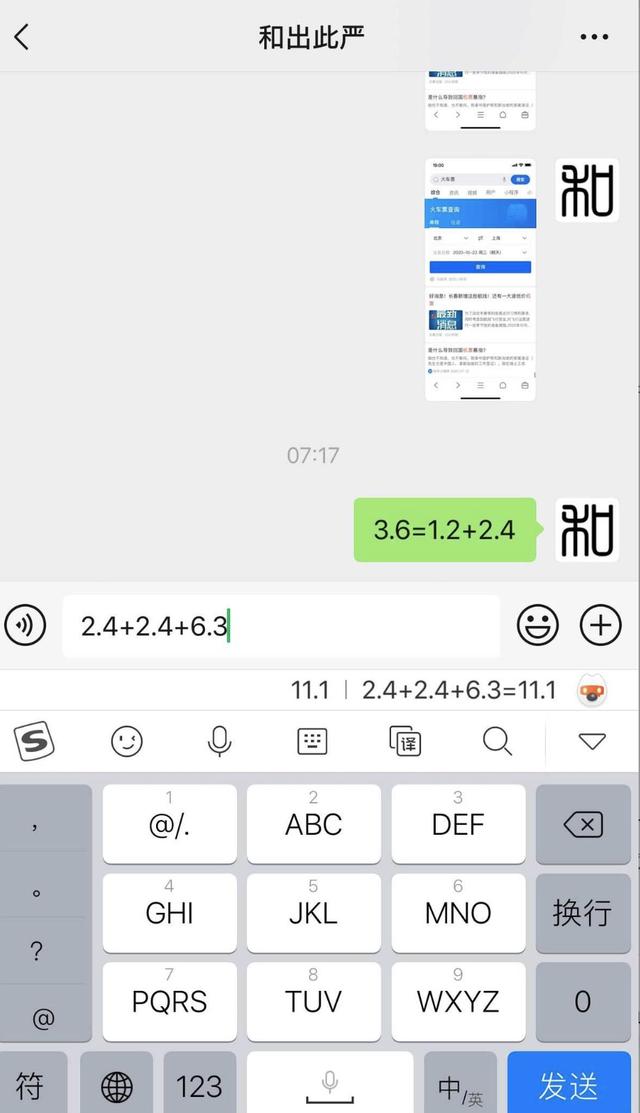Open the keyboard translate tool

coord(405,742)
